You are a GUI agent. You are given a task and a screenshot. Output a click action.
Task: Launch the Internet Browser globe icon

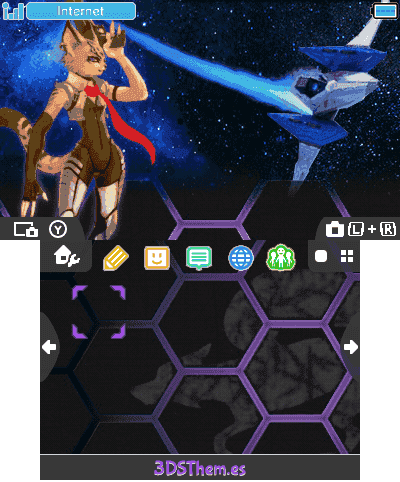(x=241, y=258)
